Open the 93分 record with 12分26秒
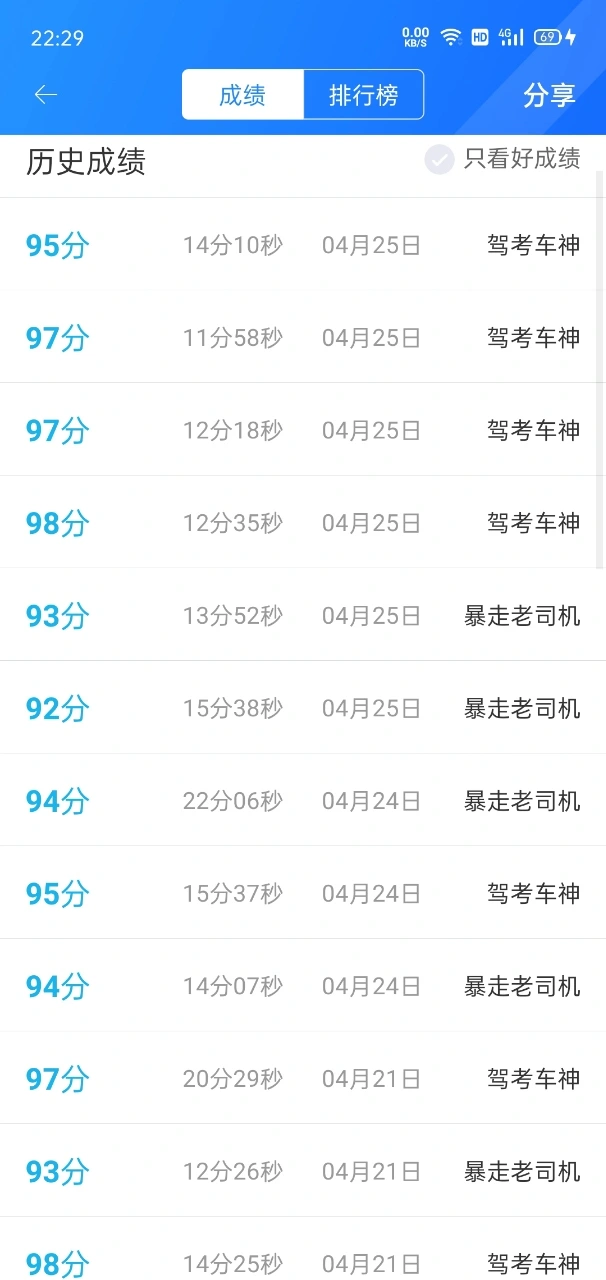 coord(303,1171)
